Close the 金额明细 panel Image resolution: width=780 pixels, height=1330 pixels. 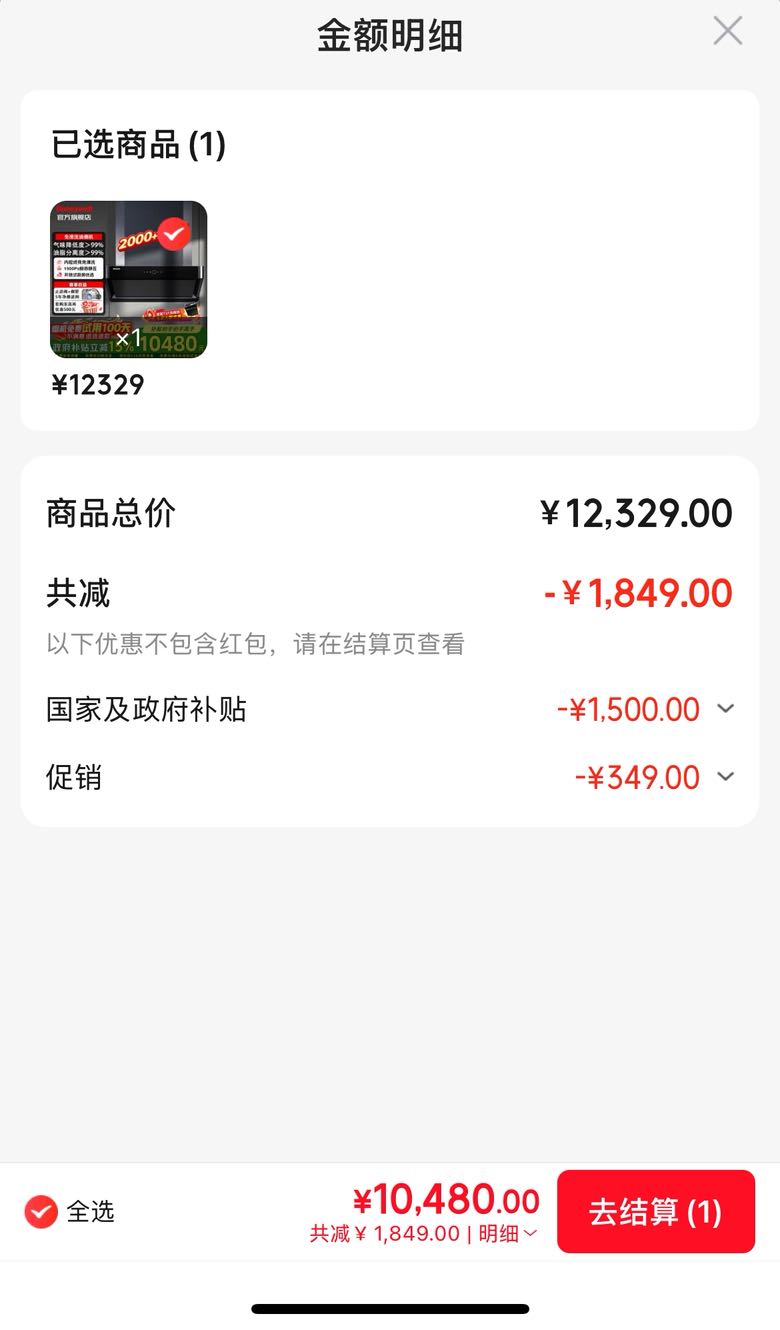pyautogui.click(x=727, y=31)
